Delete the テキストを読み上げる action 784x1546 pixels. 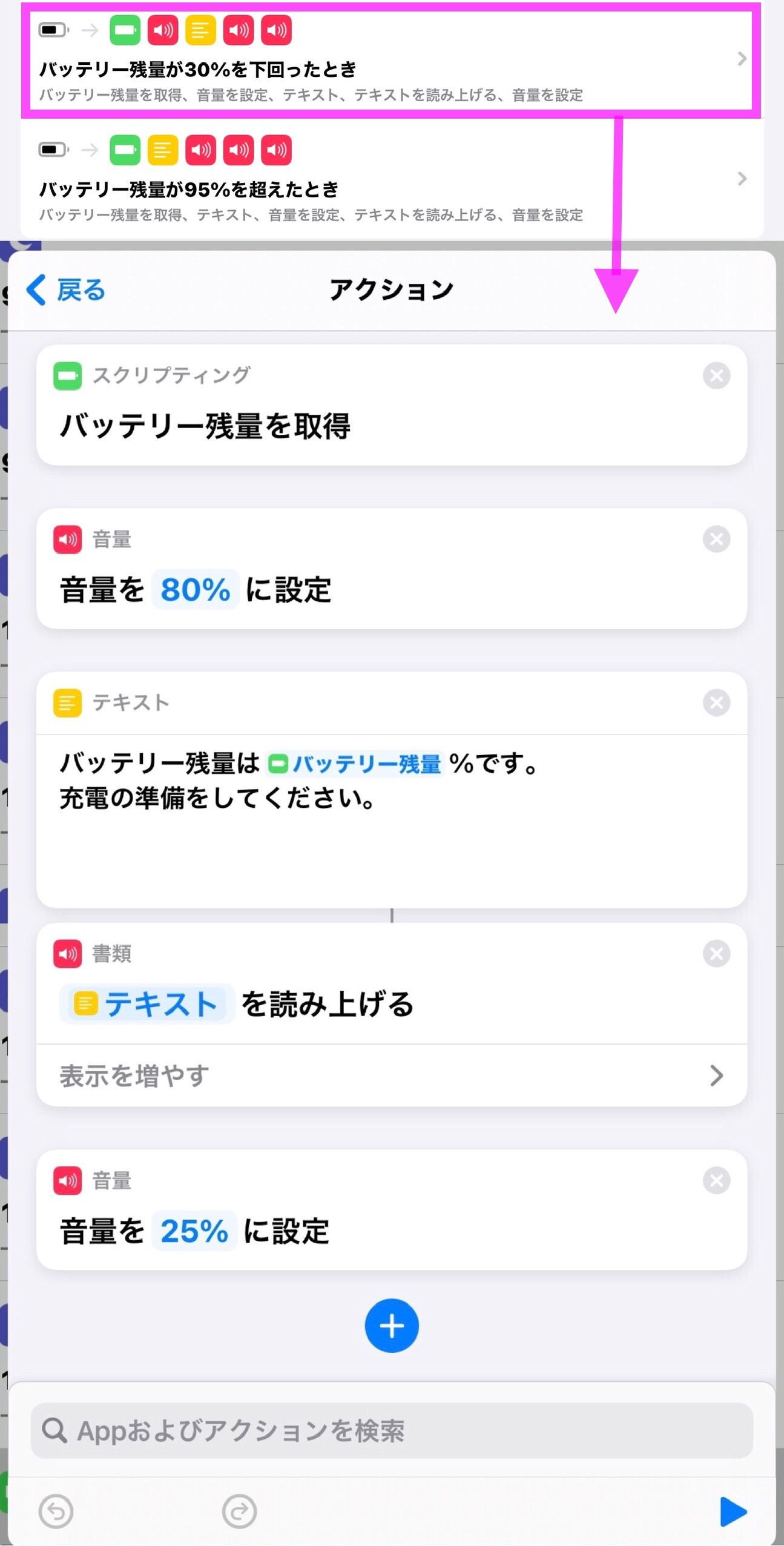(716, 954)
